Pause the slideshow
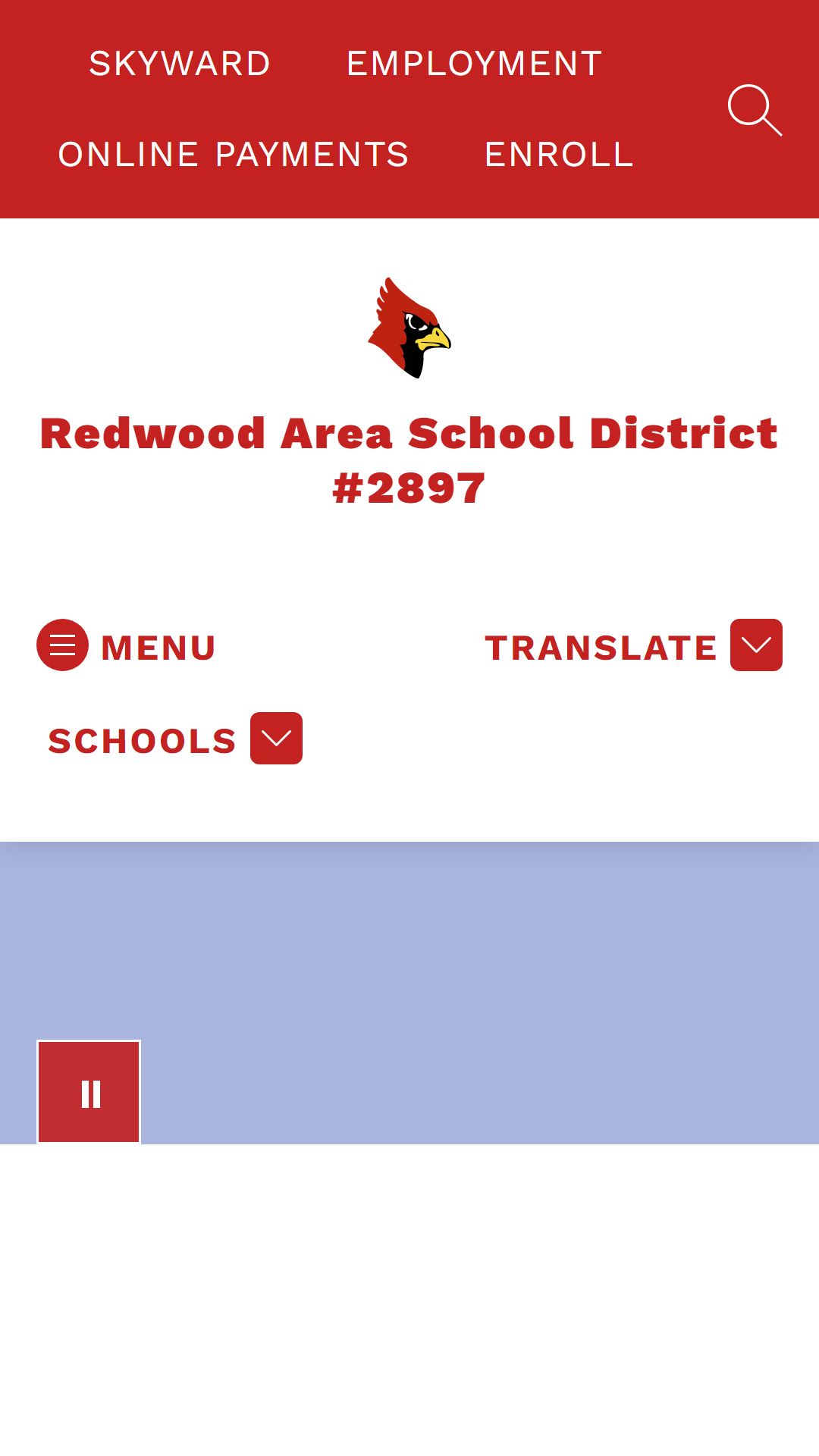This screenshot has width=819, height=1456. click(x=89, y=1093)
